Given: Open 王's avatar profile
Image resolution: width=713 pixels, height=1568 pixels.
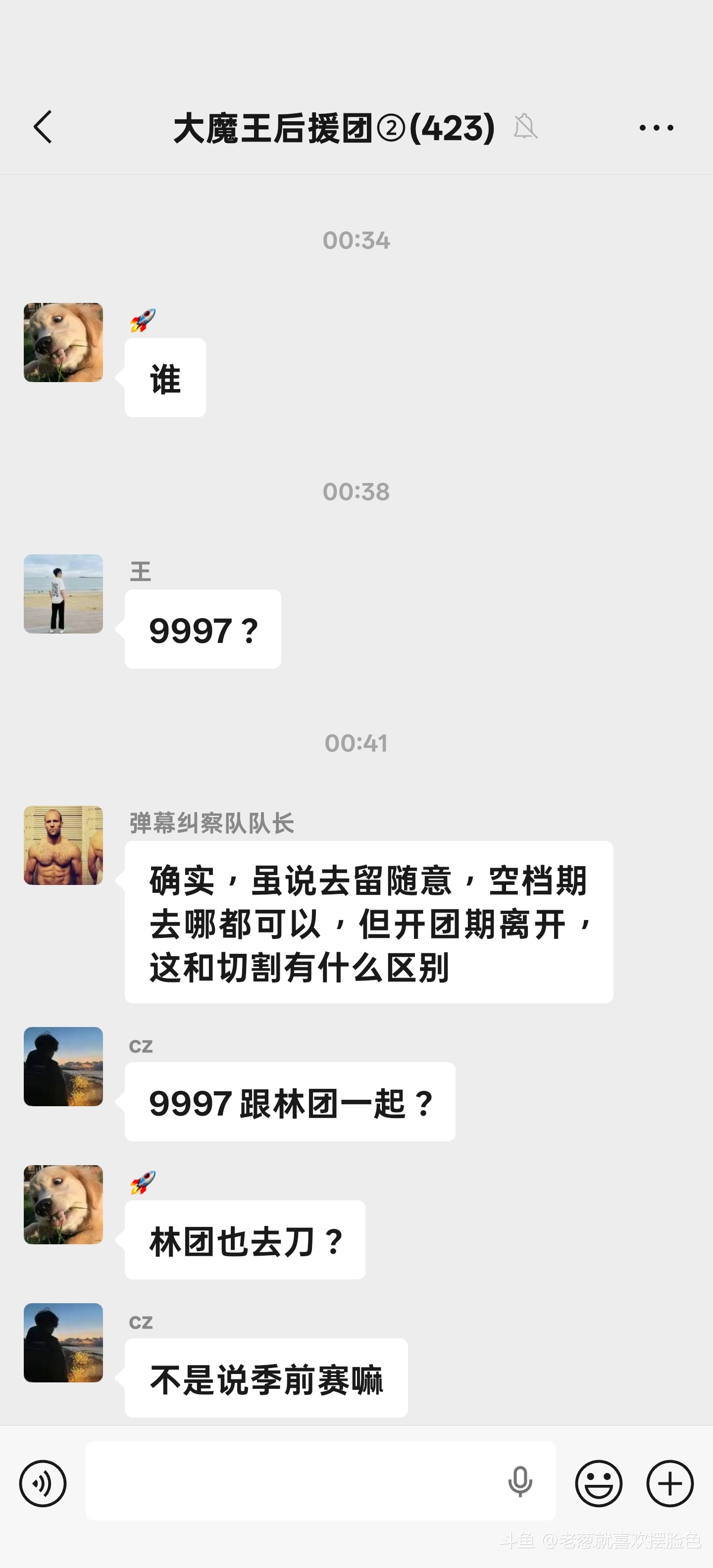Looking at the screenshot, I should 63,594.
